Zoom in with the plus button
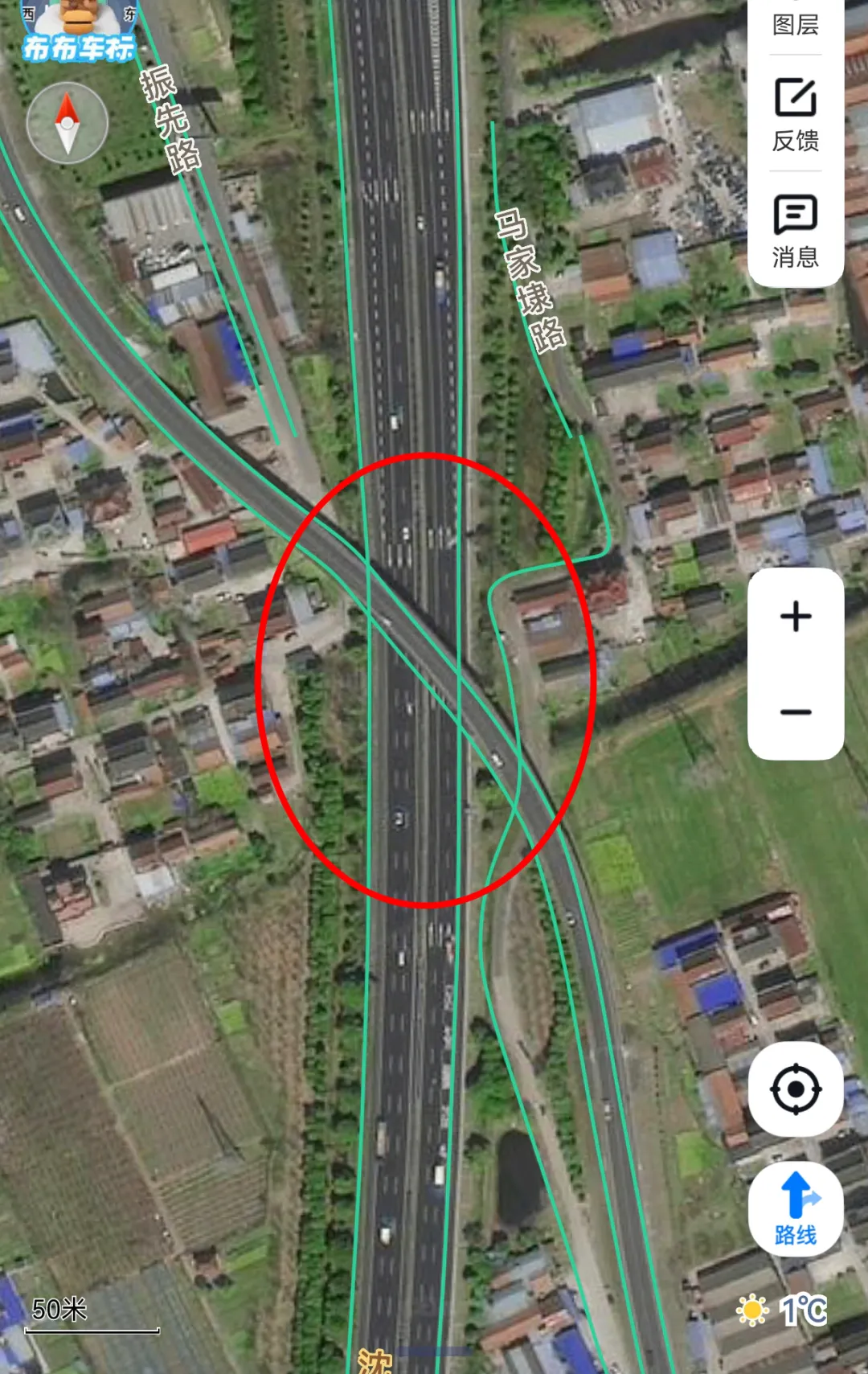 pos(795,617)
